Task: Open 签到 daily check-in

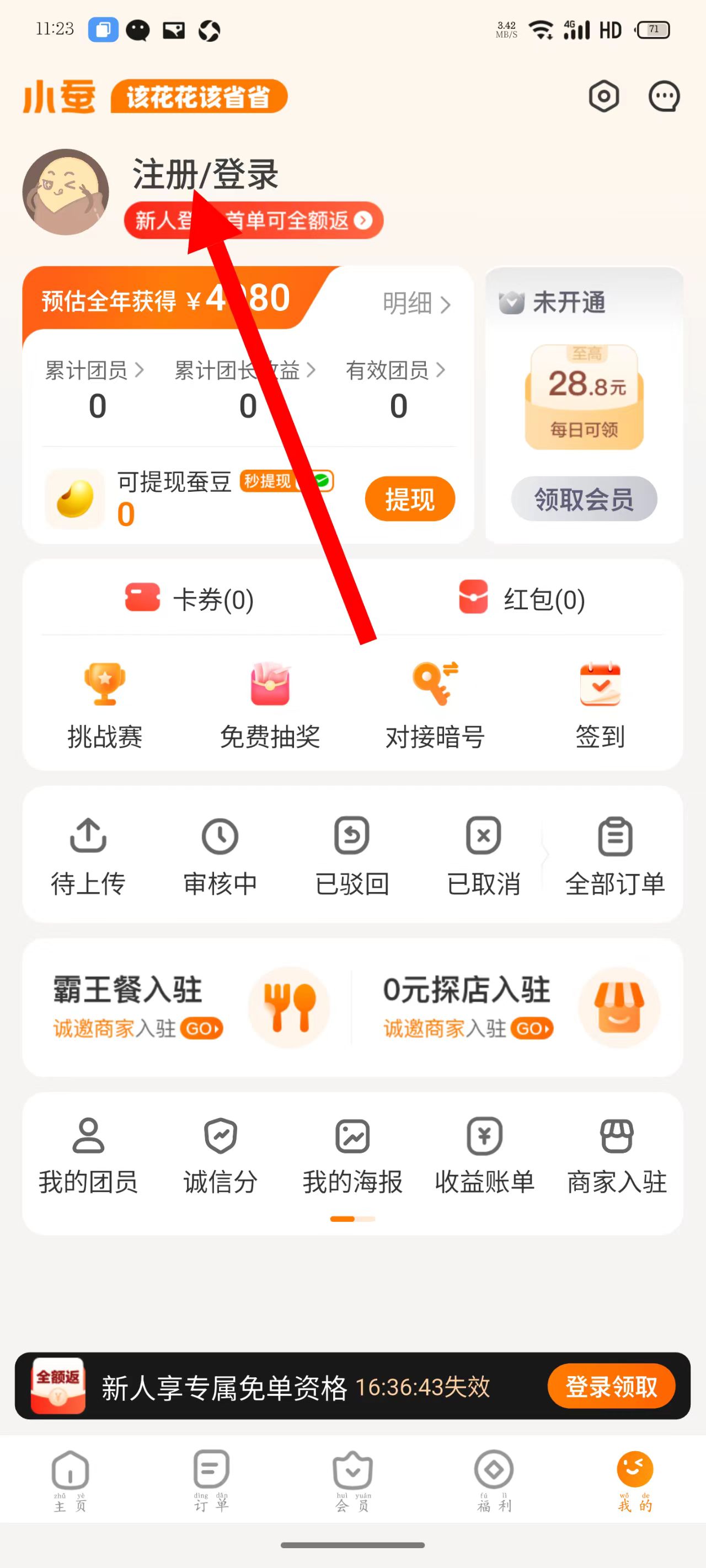Action: 600,706
